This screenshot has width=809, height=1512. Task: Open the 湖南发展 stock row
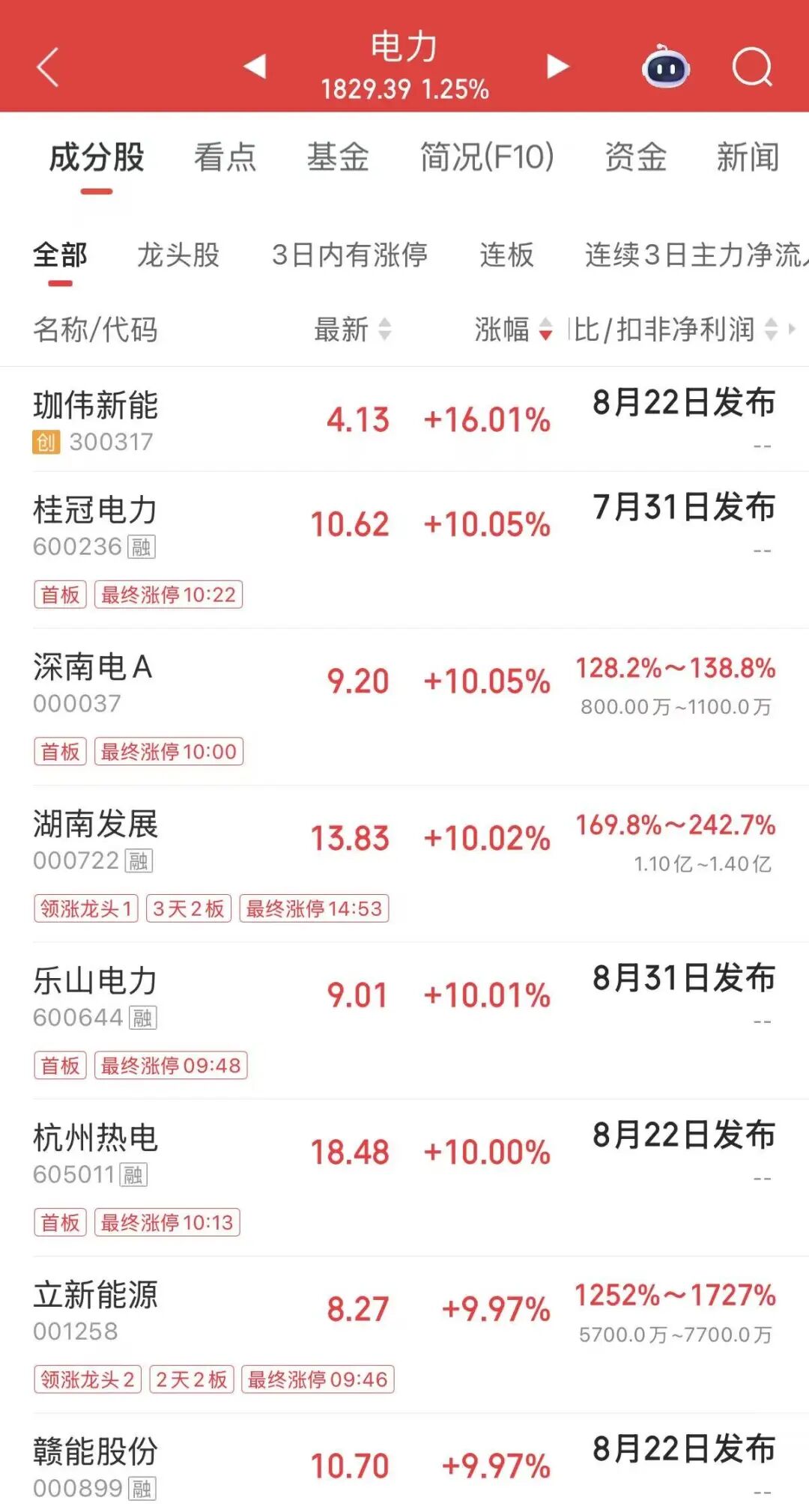[x=404, y=863]
